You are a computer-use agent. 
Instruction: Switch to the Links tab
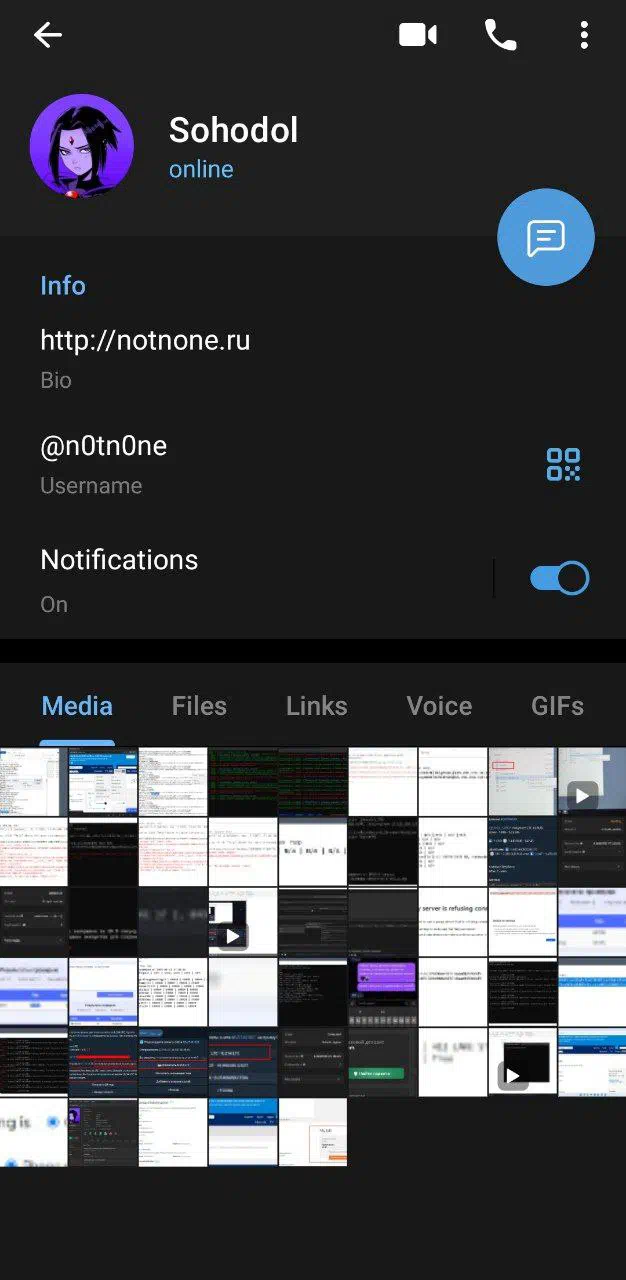316,706
